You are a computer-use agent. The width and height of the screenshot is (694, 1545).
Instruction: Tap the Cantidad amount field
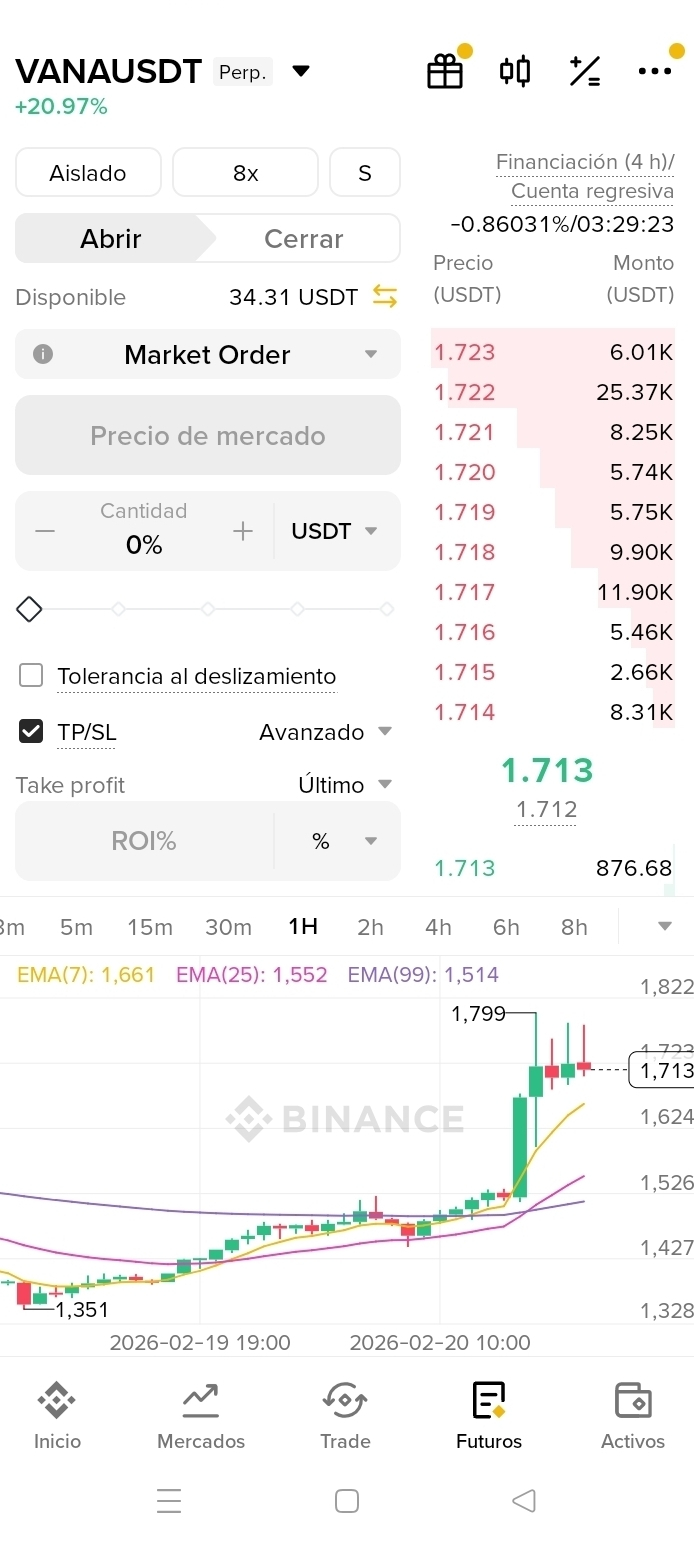pos(144,532)
